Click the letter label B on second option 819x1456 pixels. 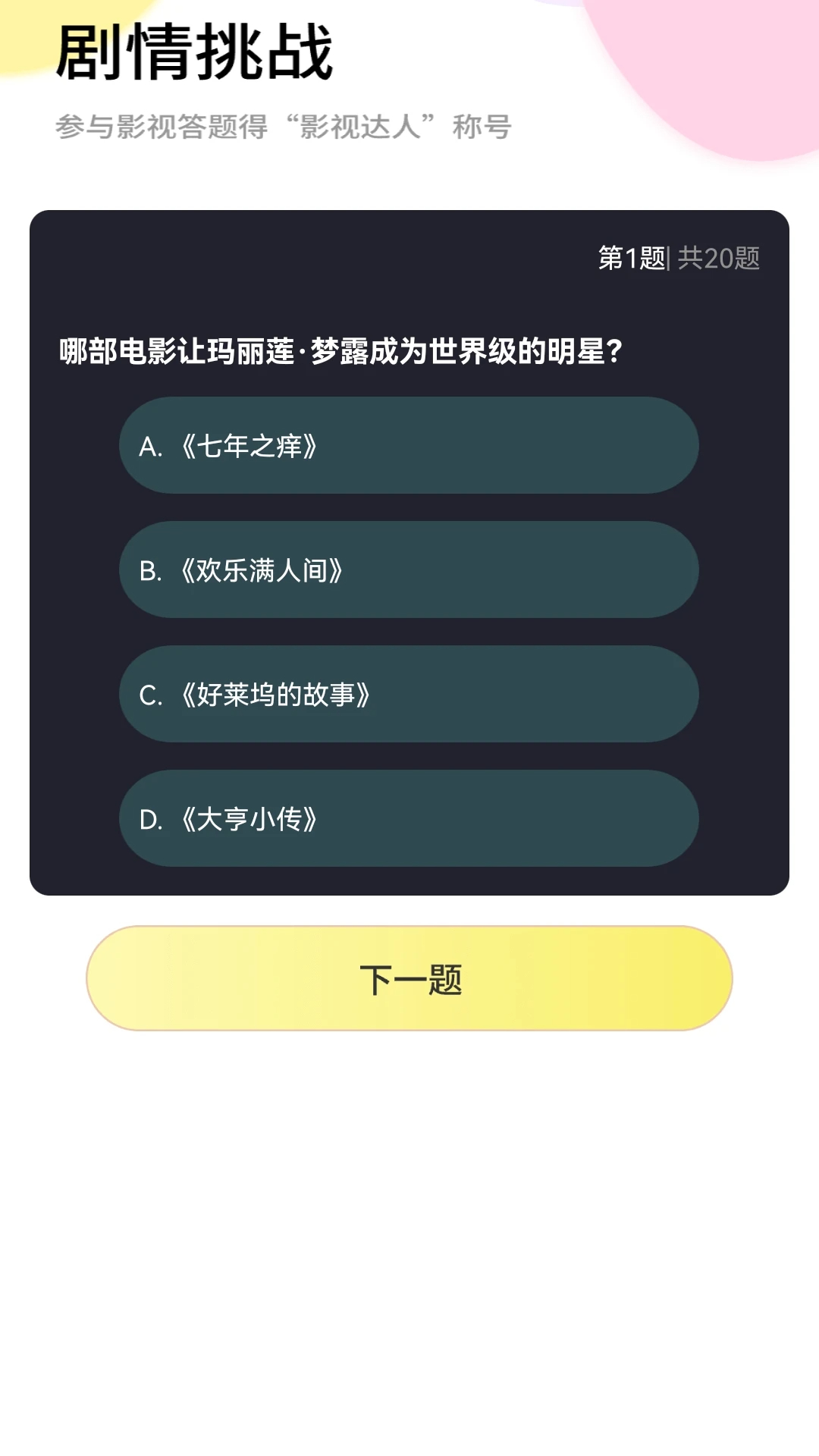point(152,571)
